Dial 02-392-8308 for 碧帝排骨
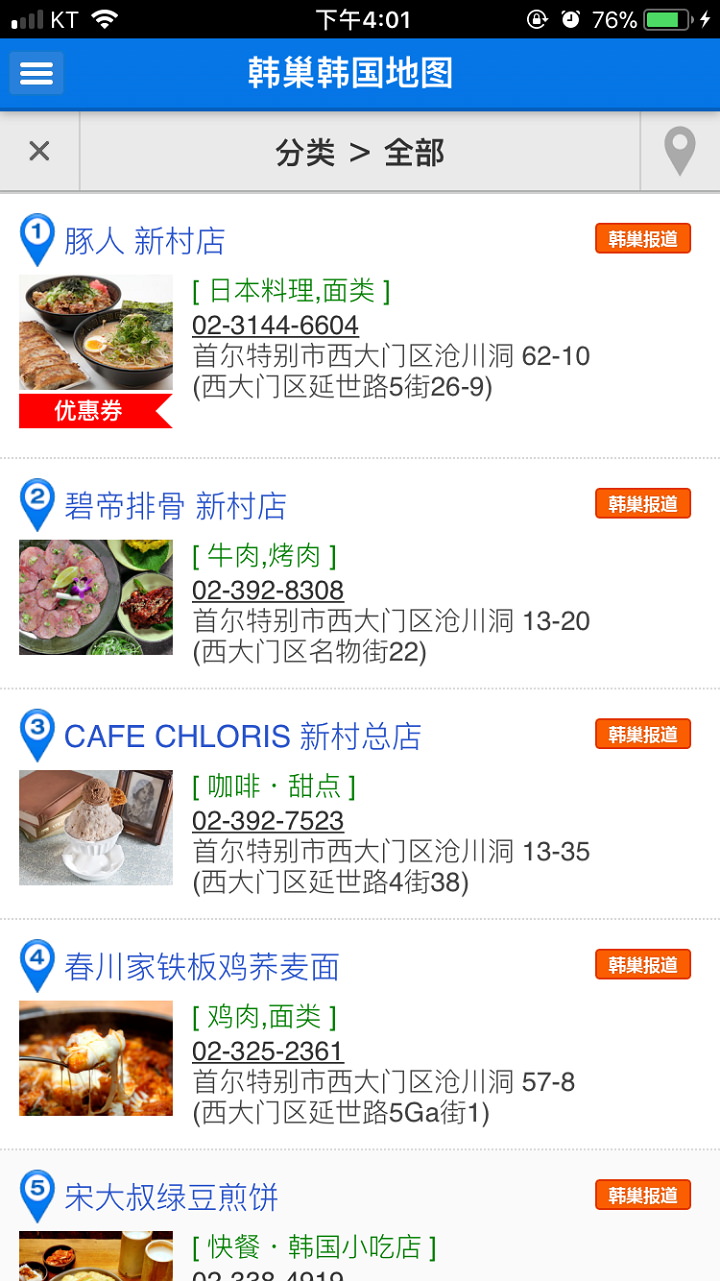Viewport: 720px width, 1281px height. click(268, 590)
